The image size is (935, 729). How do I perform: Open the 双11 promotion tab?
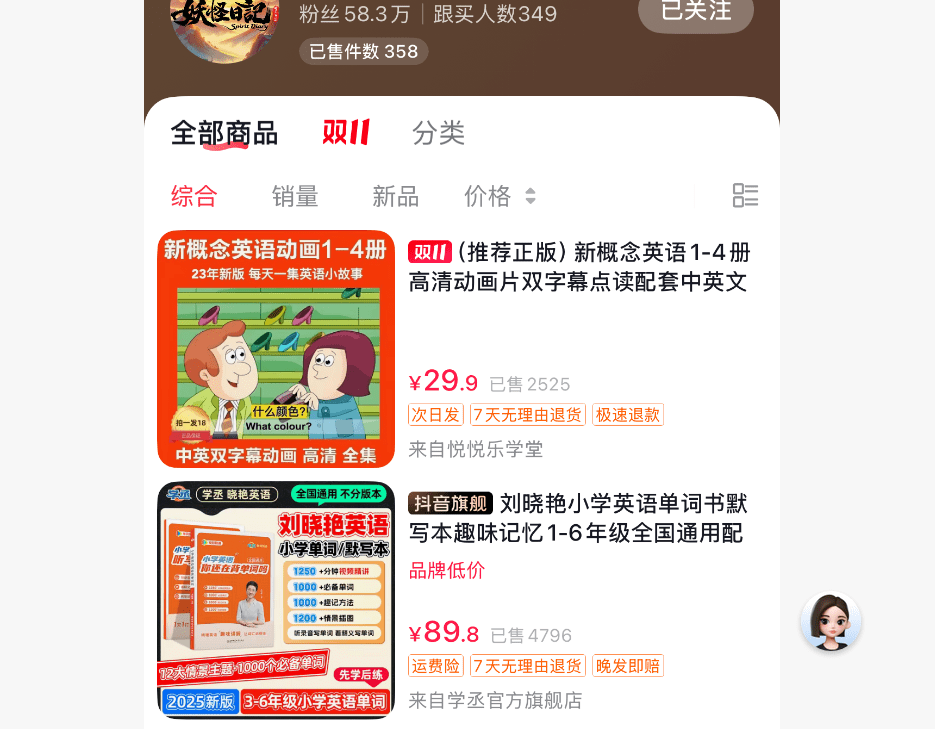click(x=346, y=133)
